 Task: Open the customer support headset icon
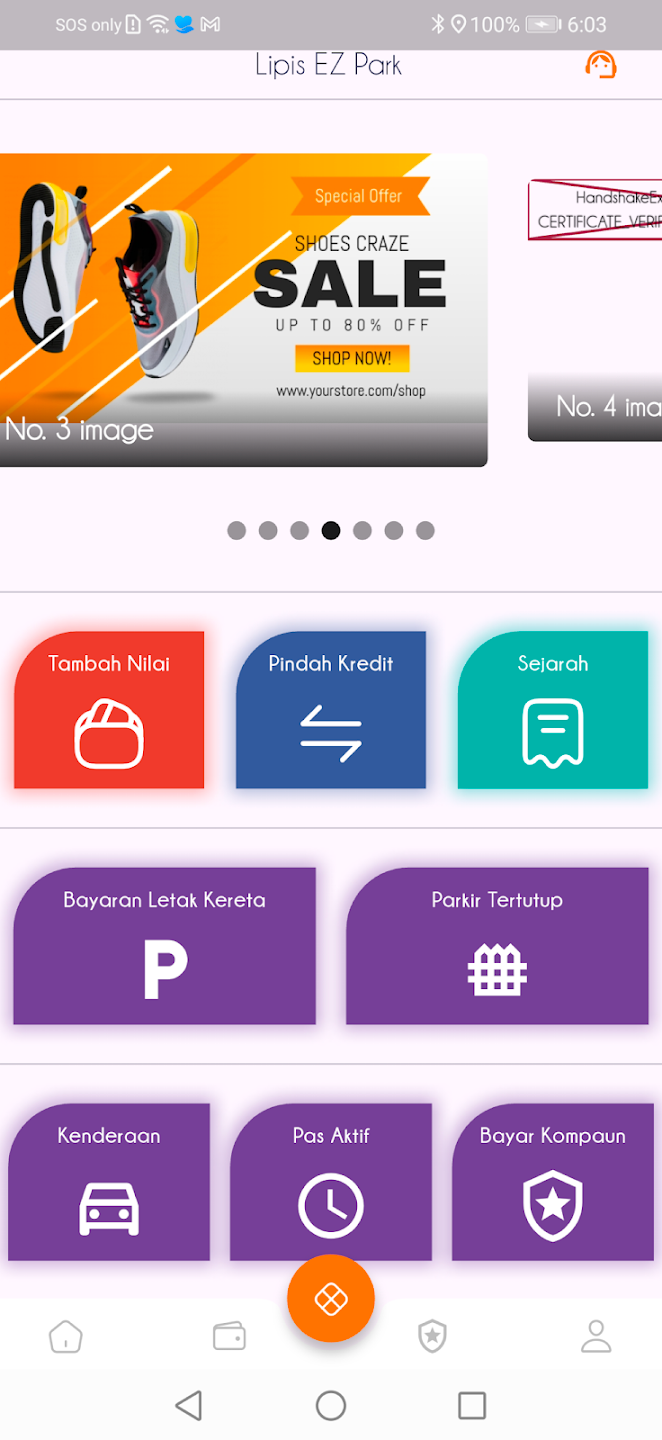point(600,66)
